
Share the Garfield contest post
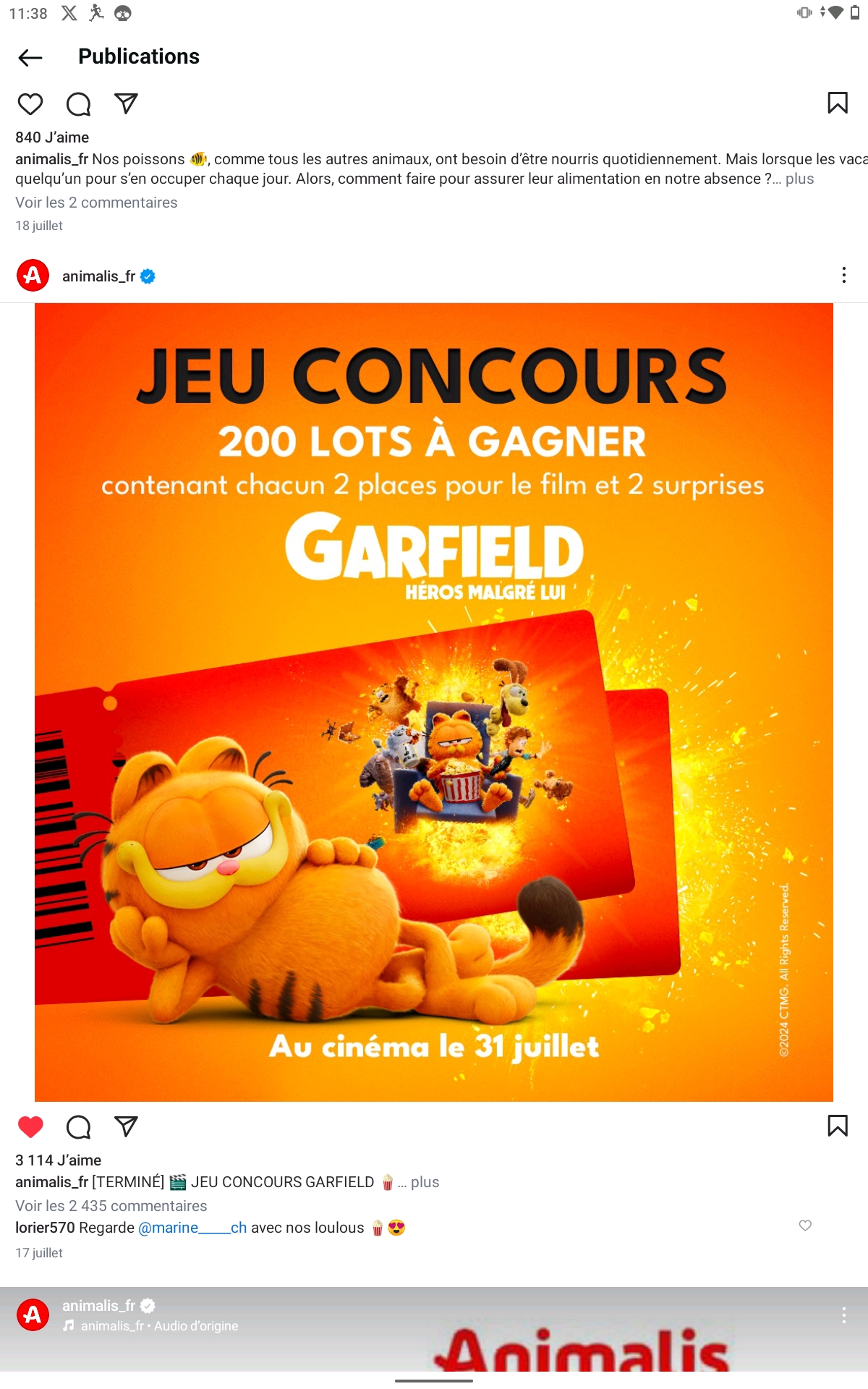click(x=126, y=1126)
